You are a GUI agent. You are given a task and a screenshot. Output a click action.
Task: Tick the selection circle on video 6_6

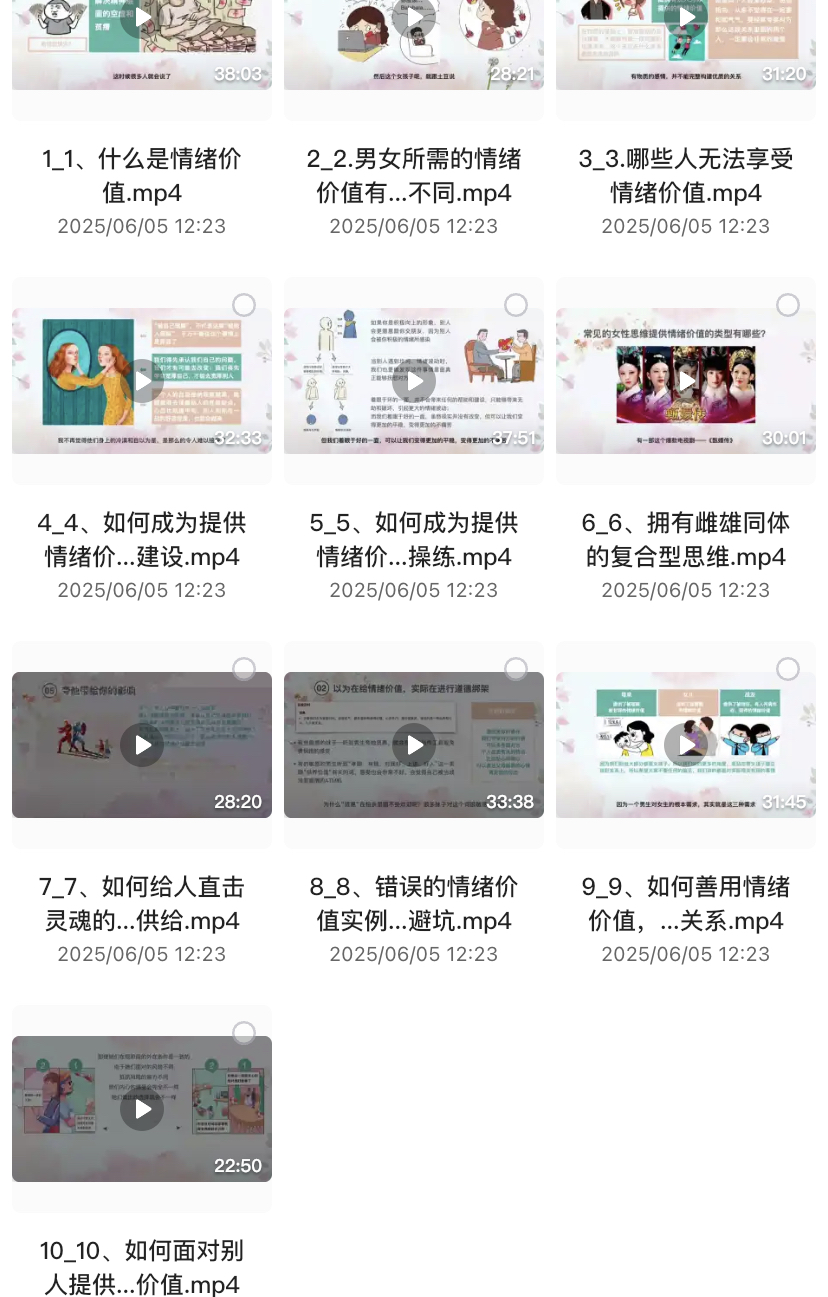(x=787, y=305)
